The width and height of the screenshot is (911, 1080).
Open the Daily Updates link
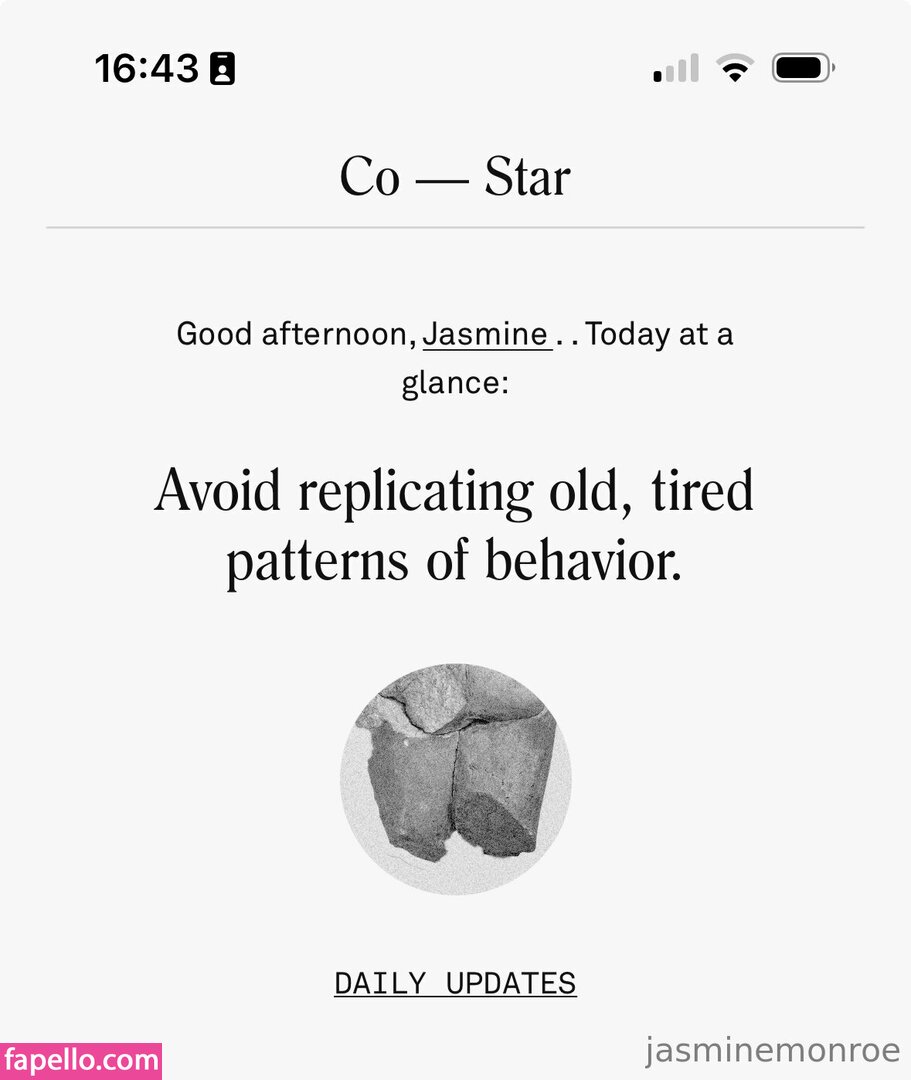click(455, 983)
